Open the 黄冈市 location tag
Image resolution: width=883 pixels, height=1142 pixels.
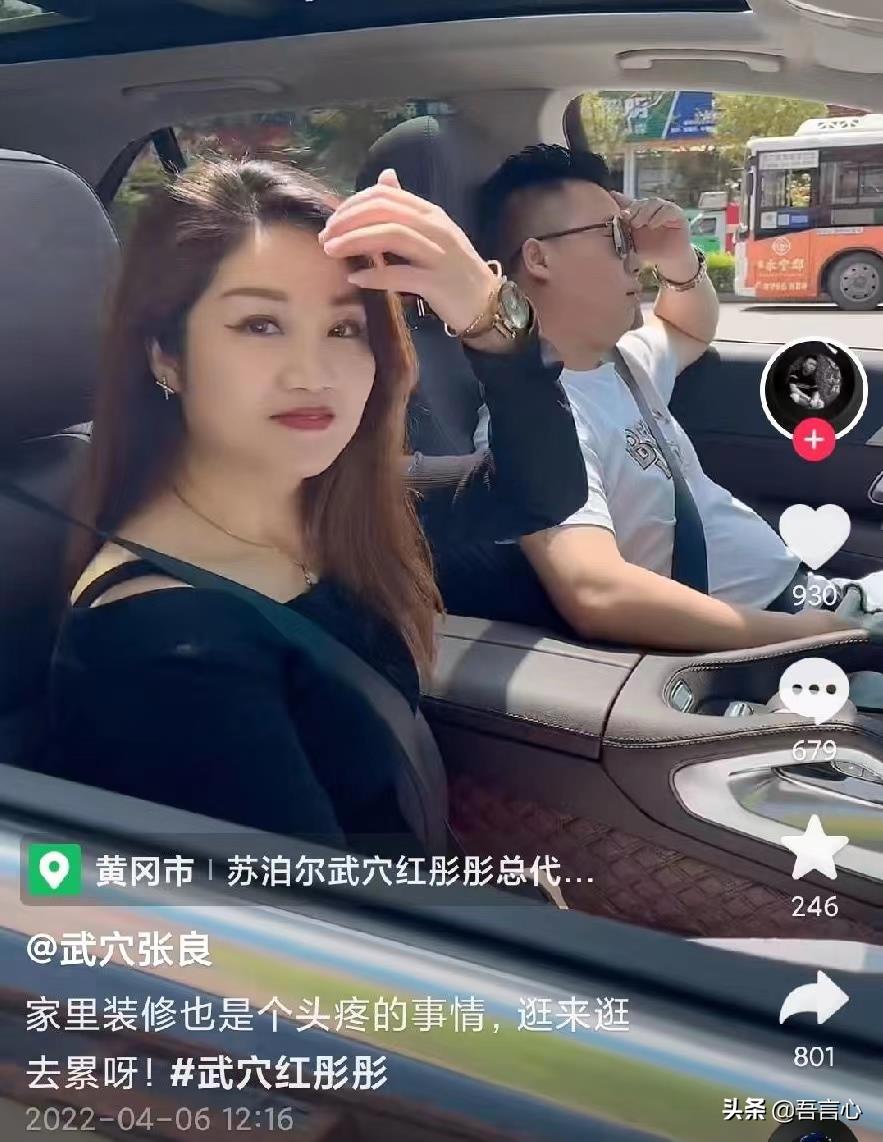[143, 871]
